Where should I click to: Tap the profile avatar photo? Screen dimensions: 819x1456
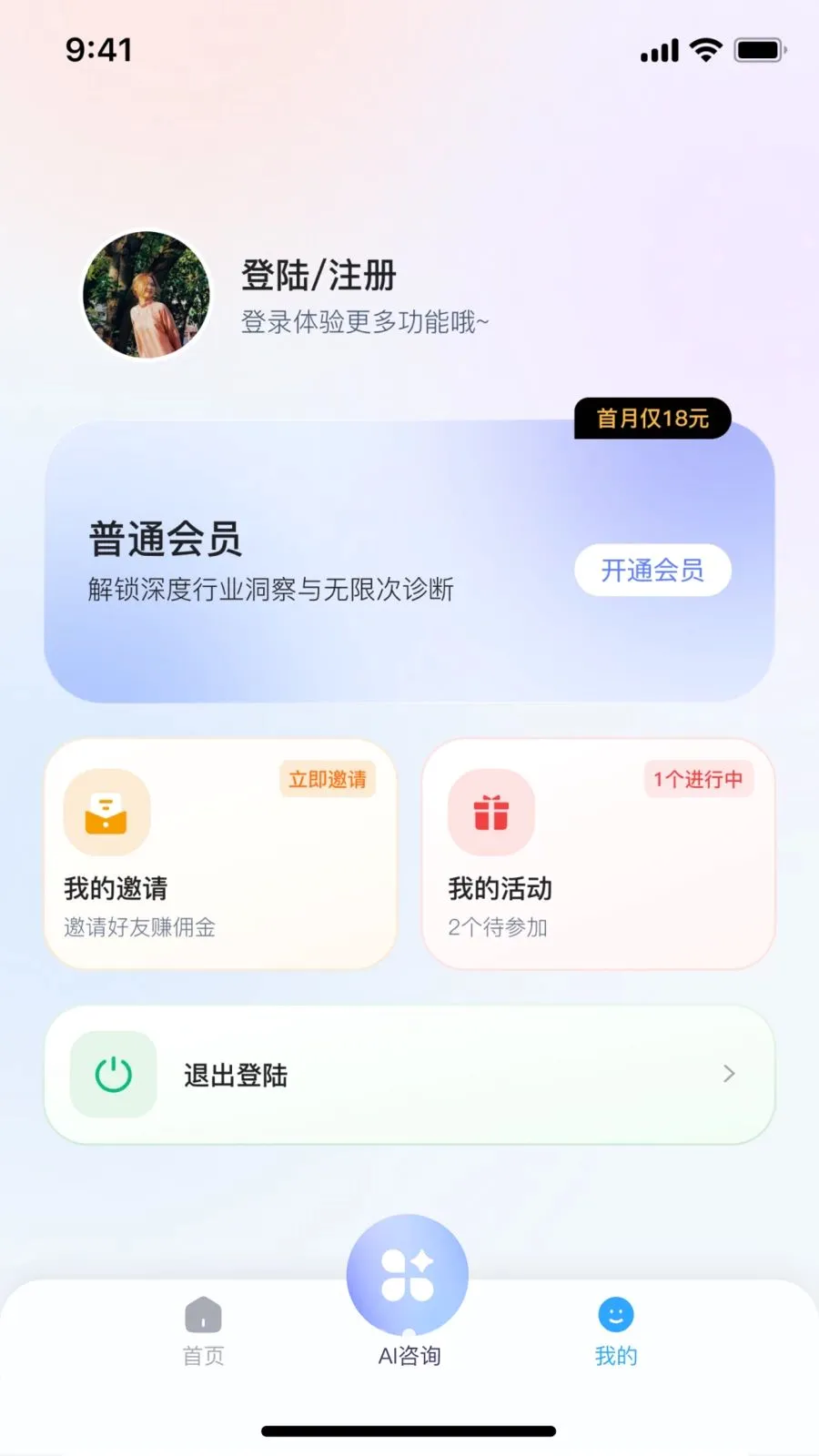(x=147, y=295)
